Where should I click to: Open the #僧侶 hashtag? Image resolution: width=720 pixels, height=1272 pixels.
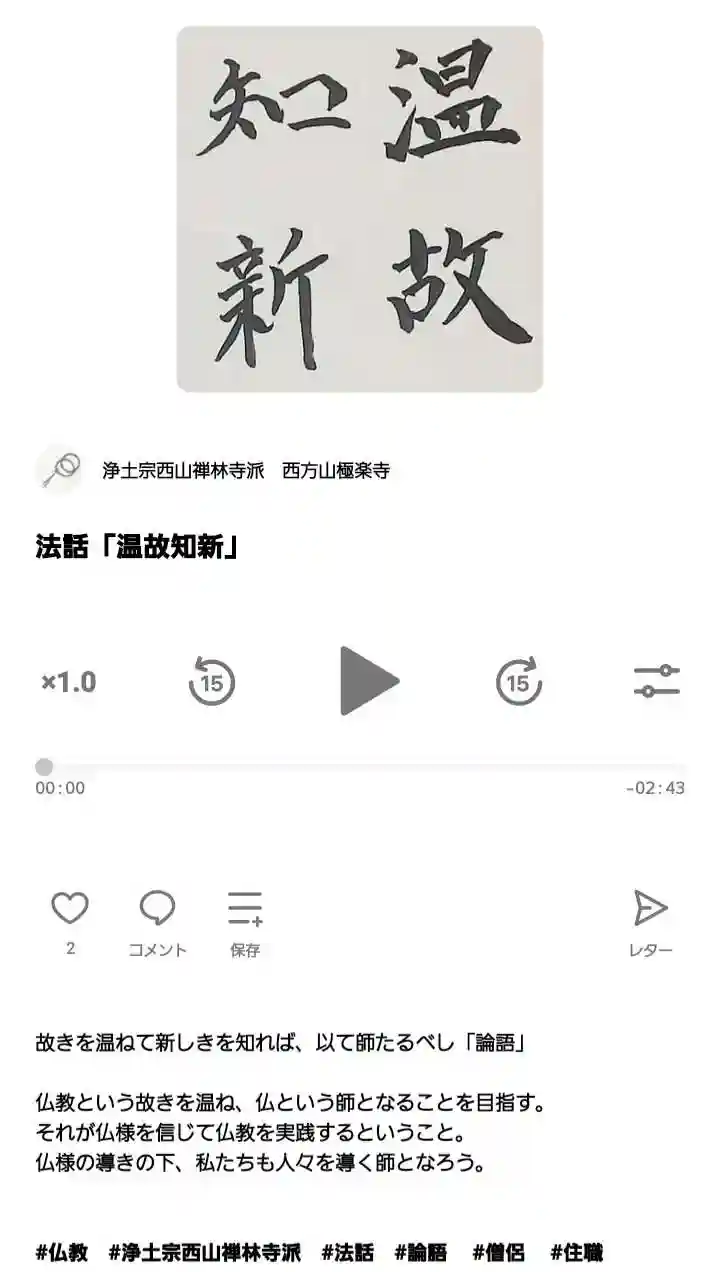[x=498, y=1252]
